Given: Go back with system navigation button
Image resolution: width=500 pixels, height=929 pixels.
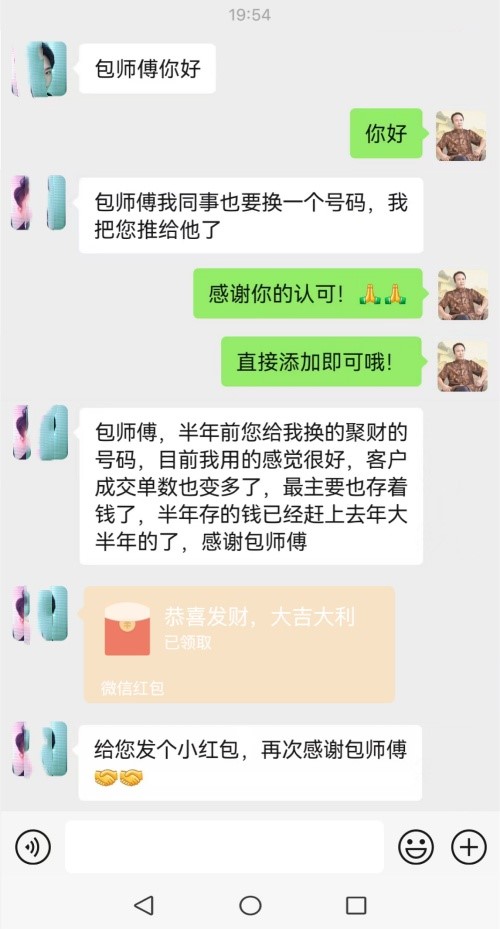Looking at the screenshot, I should click(143, 905).
